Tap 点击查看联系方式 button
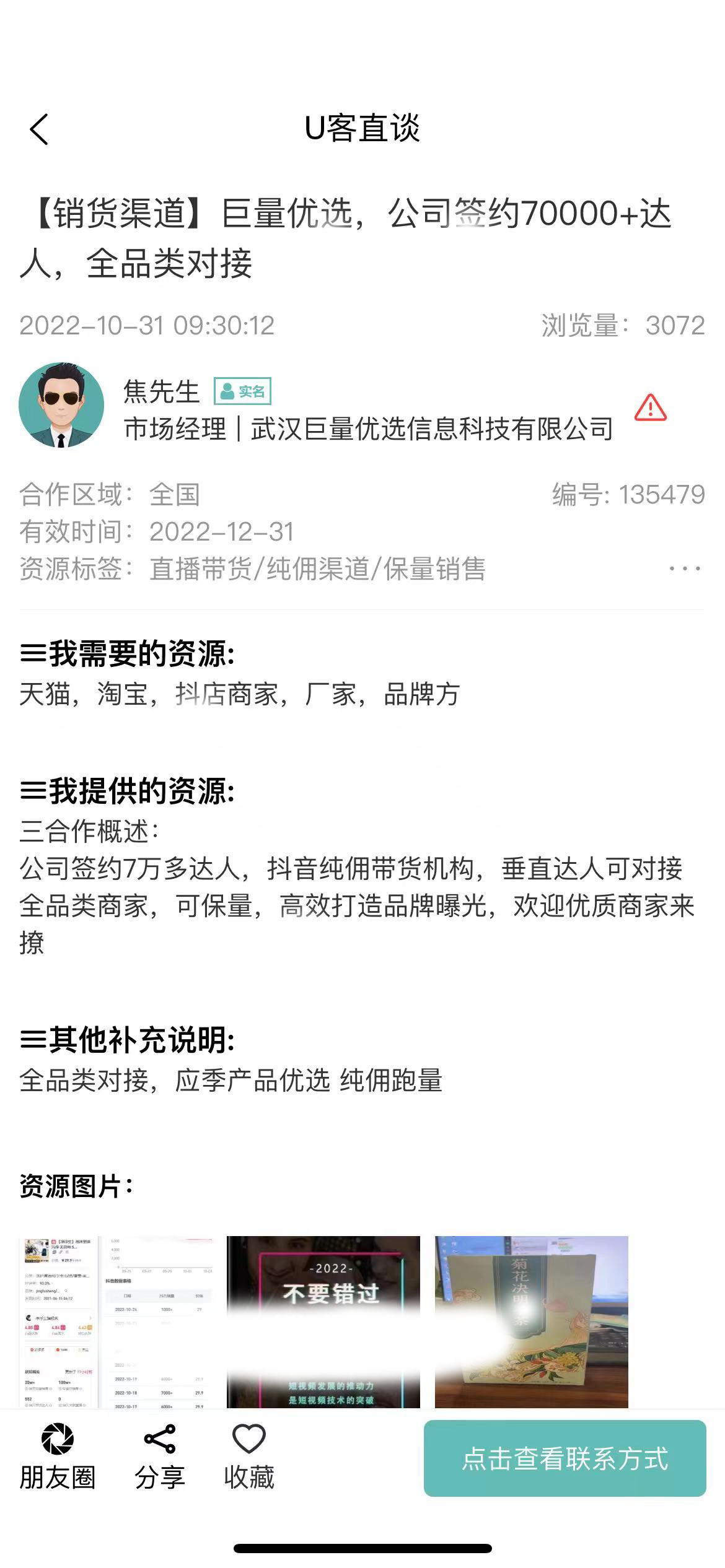Screen dimensions: 725x1568 coord(565,1459)
